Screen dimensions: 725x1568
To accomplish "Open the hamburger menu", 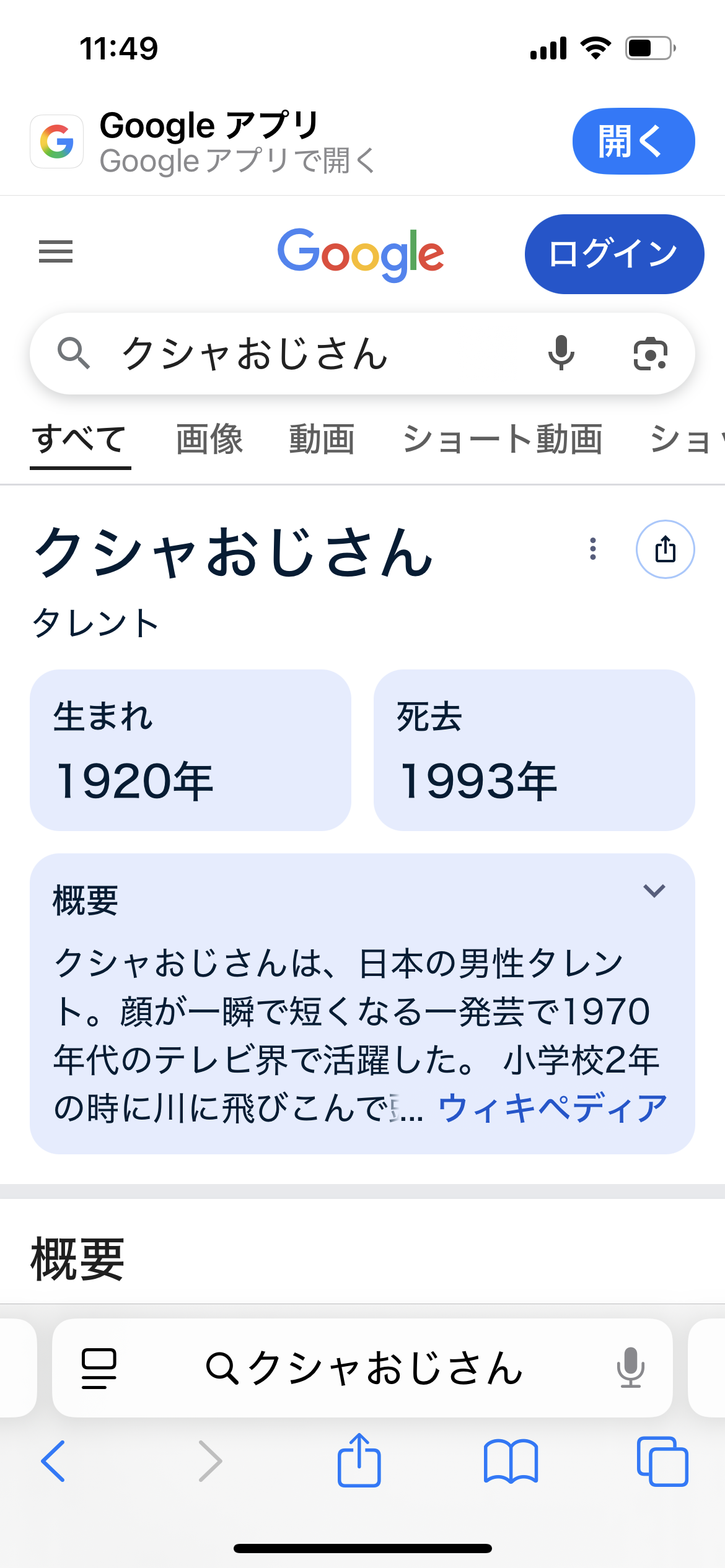I will pyautogui.click(x=56, y=252).
